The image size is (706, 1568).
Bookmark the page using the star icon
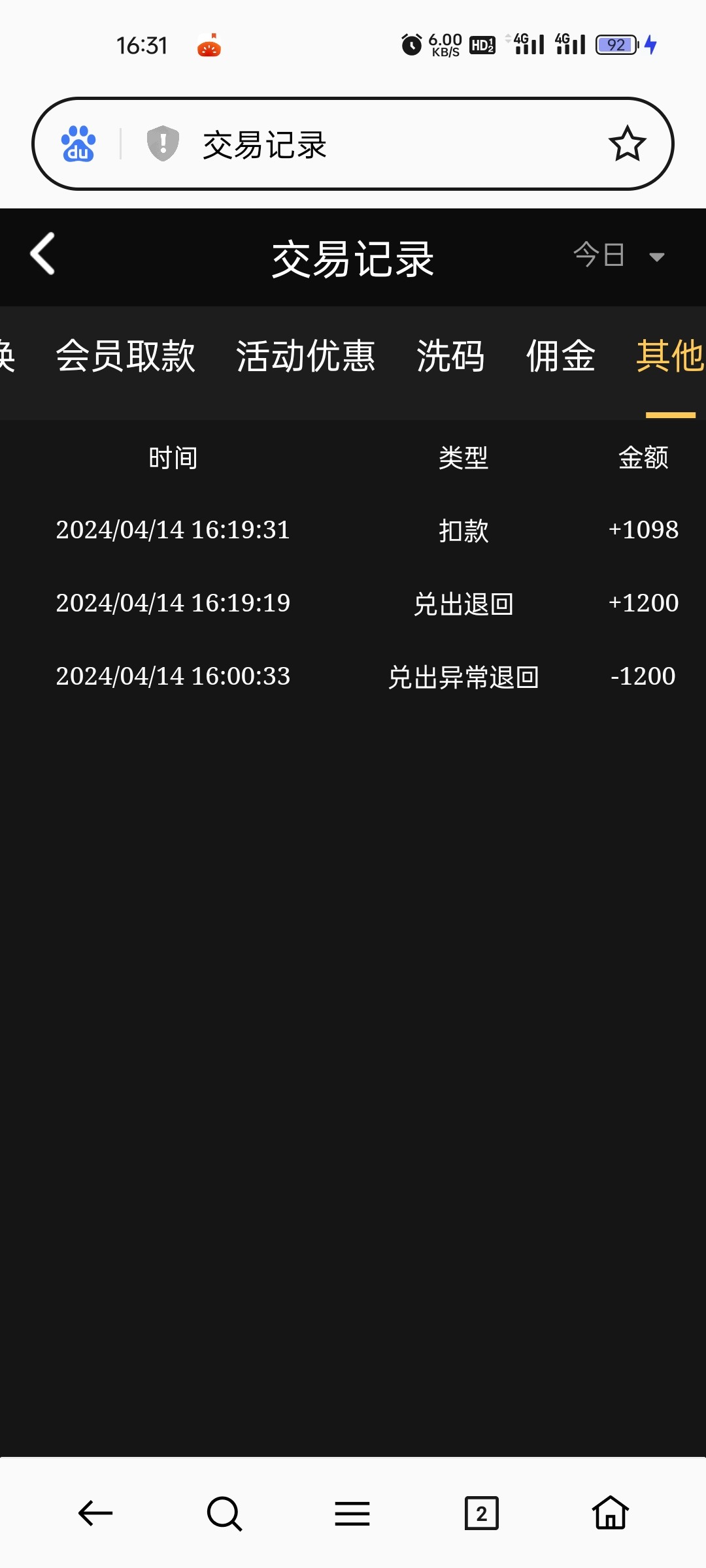coord(625,145)
